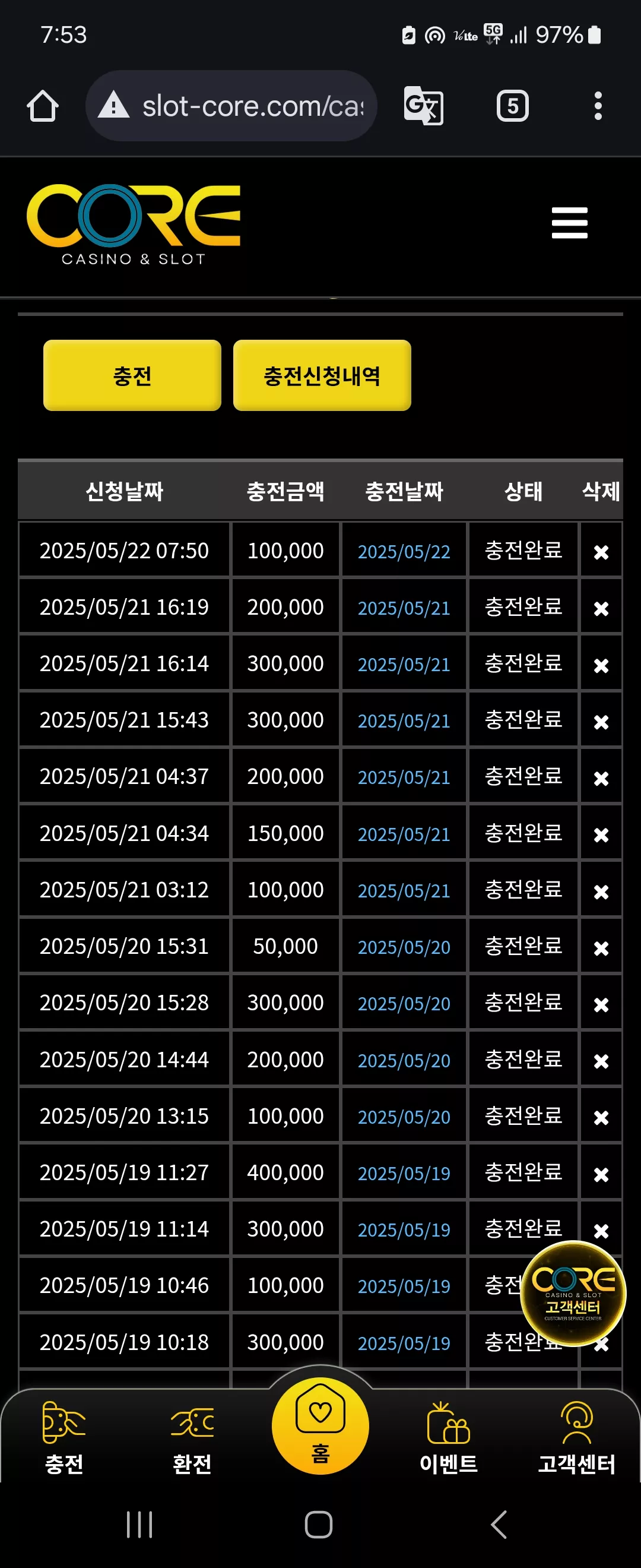
Task: Tap the URL address bar
Action: coord(231,106)
